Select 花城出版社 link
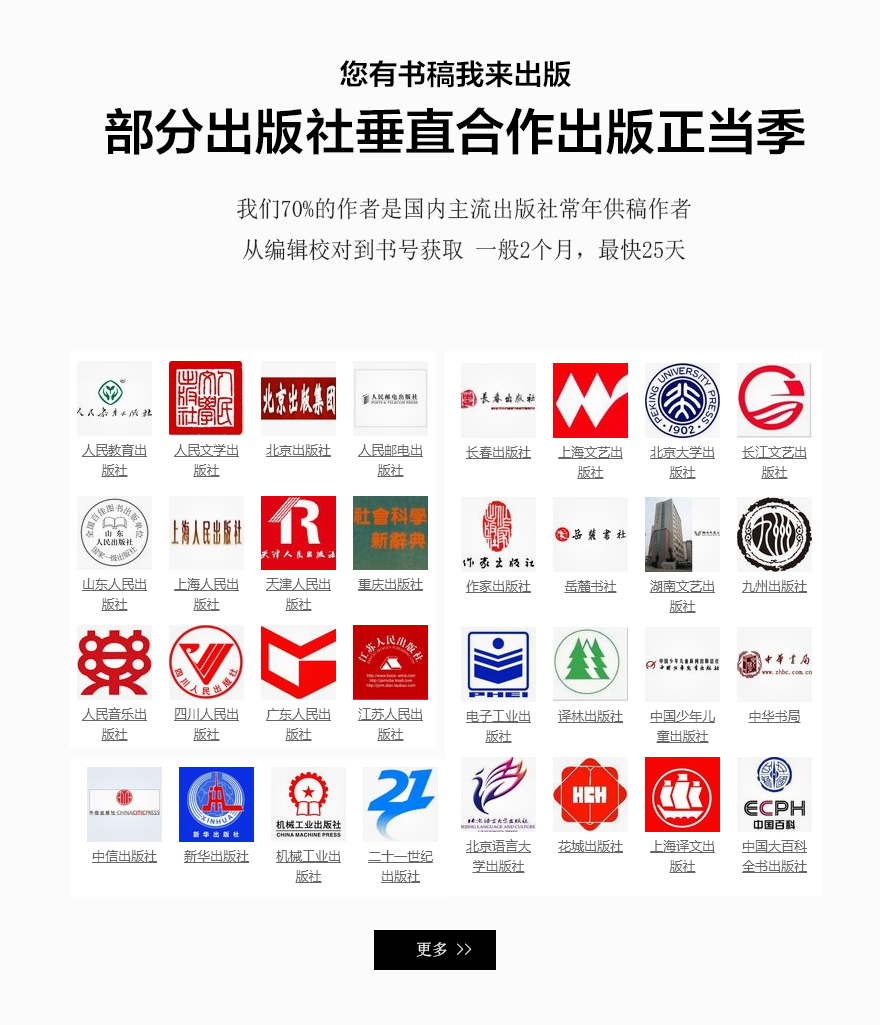Image resolution: width=880 pixels, height=1025 pixels. coord(590,847)
